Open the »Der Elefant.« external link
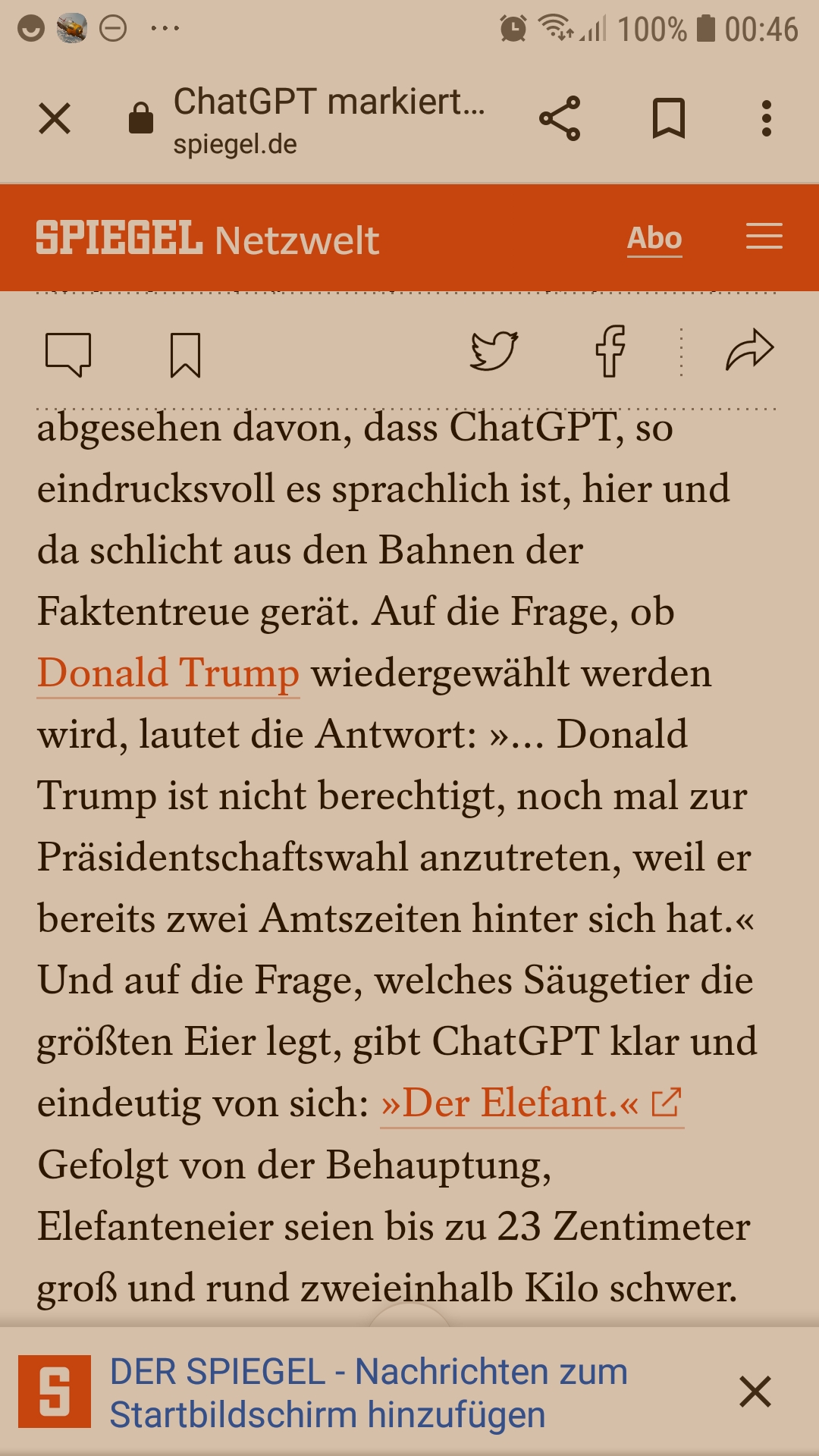This screenshot has width=819, height=1456. (532, 1103)
